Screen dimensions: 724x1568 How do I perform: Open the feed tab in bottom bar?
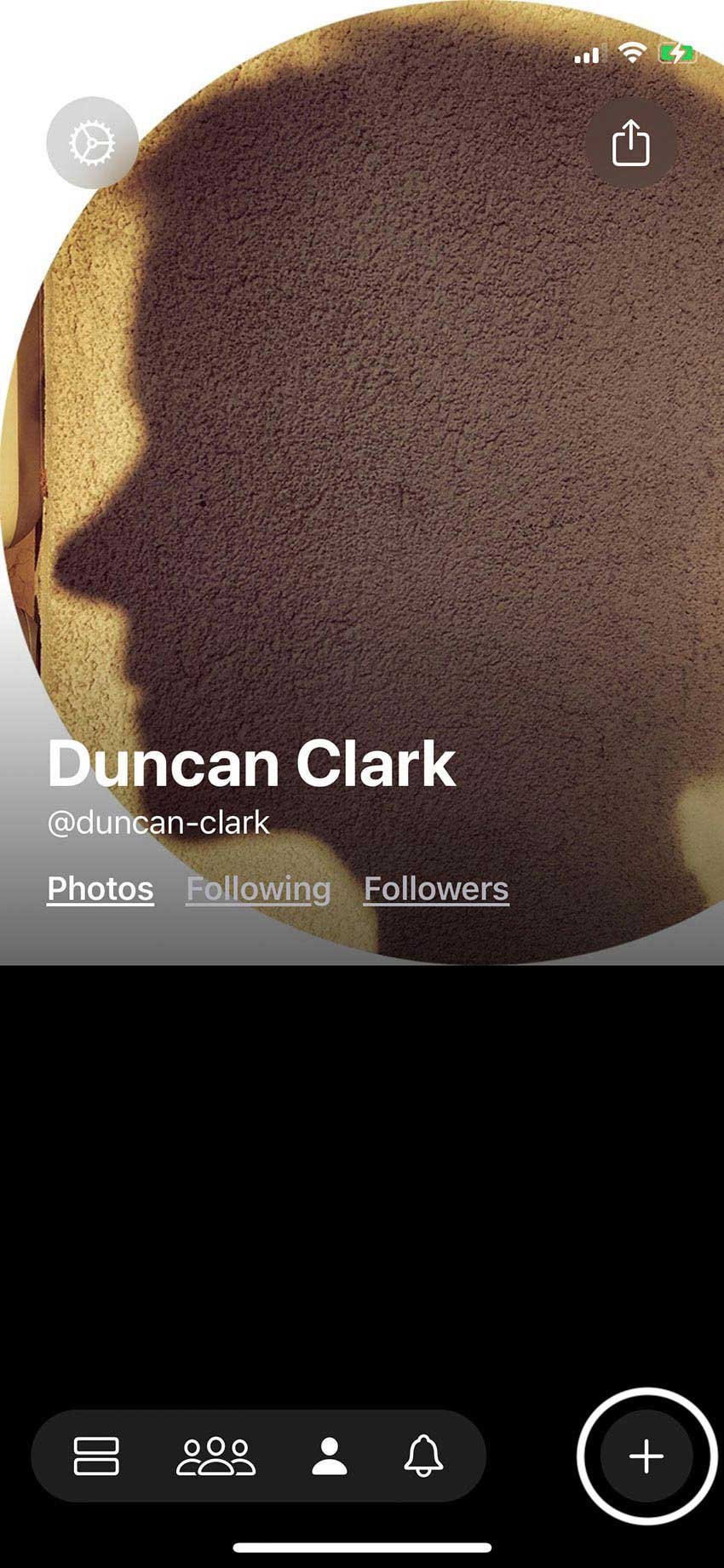[x=96, y=1456]
